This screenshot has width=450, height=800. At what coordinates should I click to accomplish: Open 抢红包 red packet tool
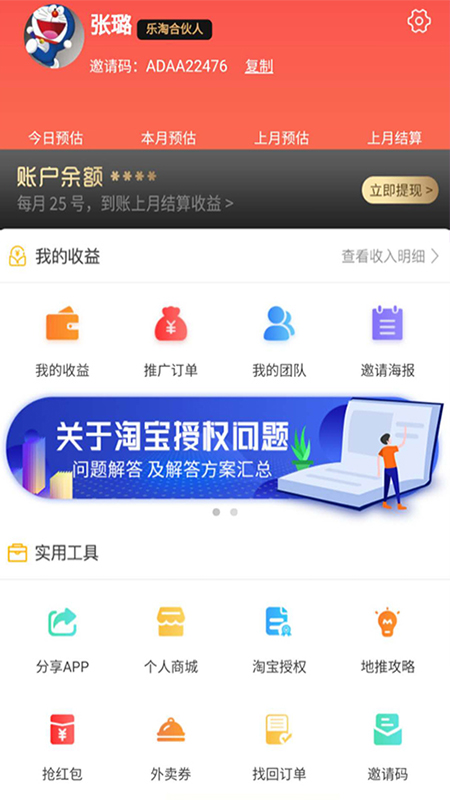(x=62, y=747)
